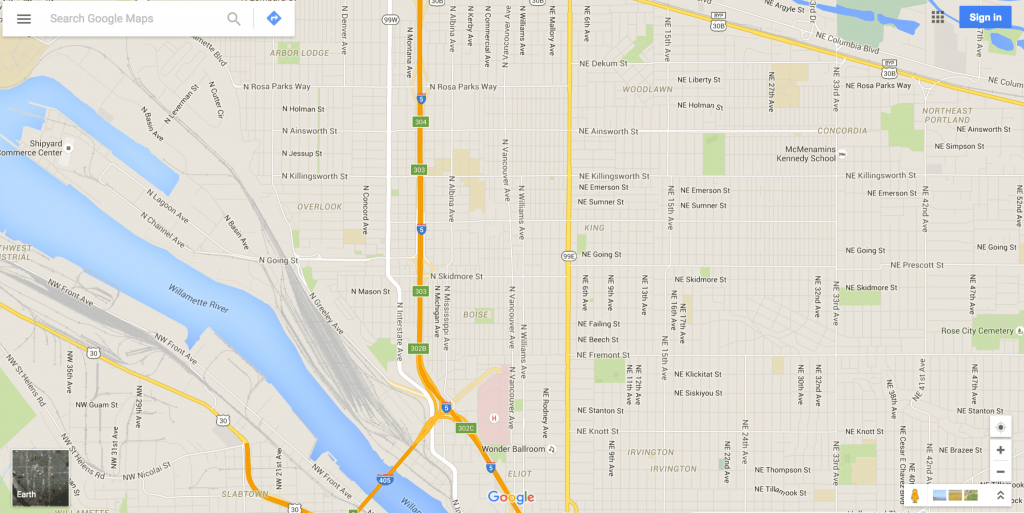Tap the magnifier search icon

coord(234,19)
